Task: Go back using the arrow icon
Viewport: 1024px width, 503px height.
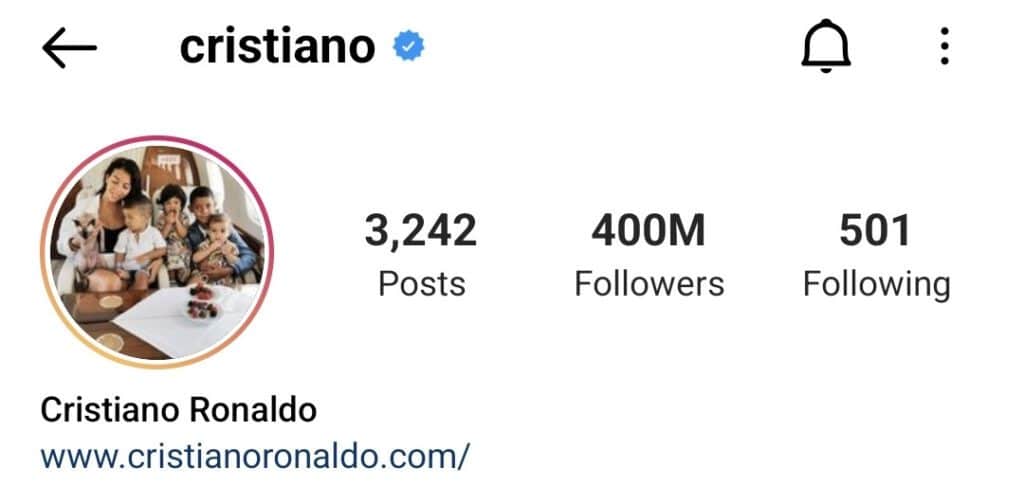Action: (69, 48)
